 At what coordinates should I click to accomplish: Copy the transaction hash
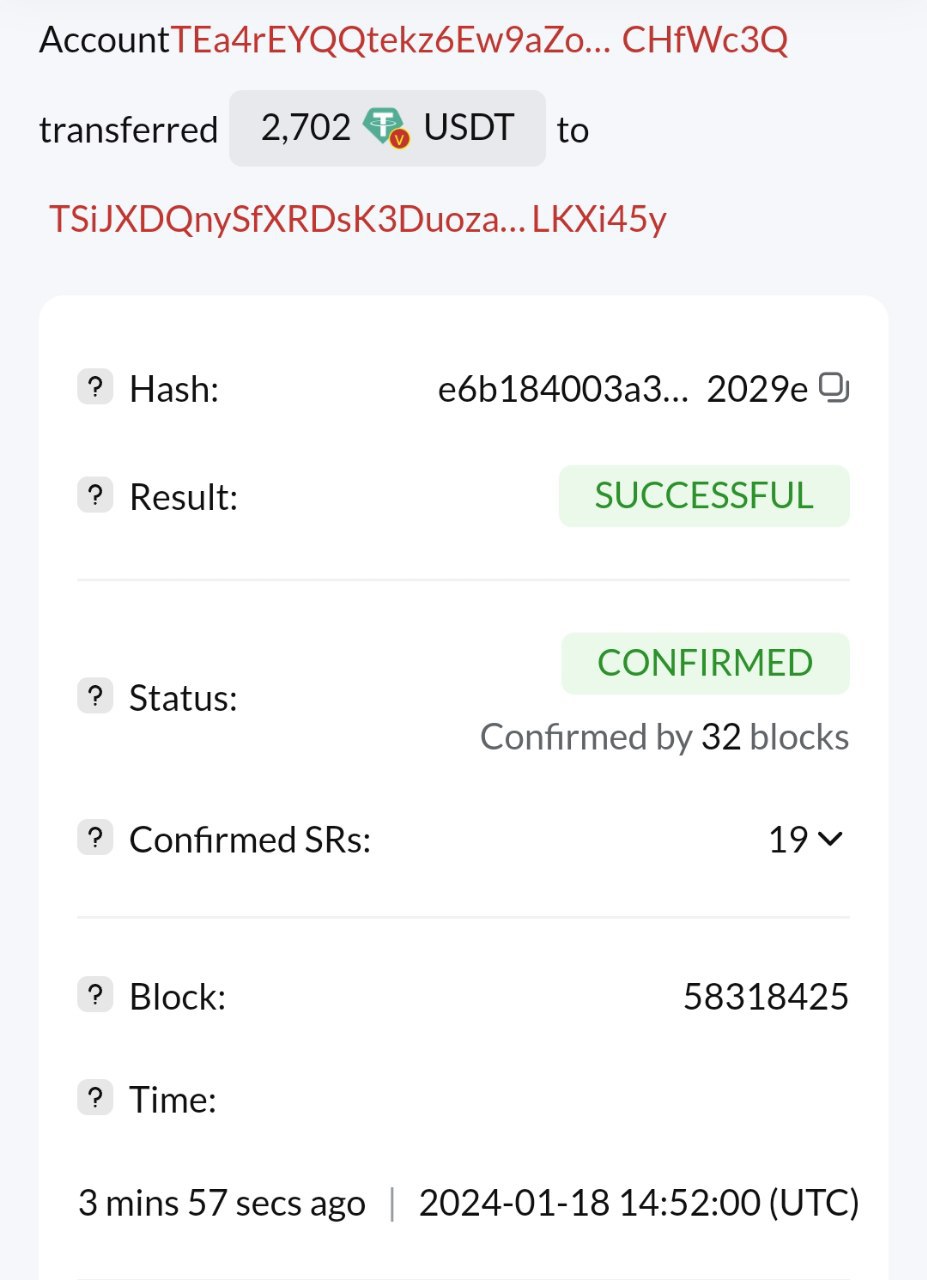coord(834,387)
